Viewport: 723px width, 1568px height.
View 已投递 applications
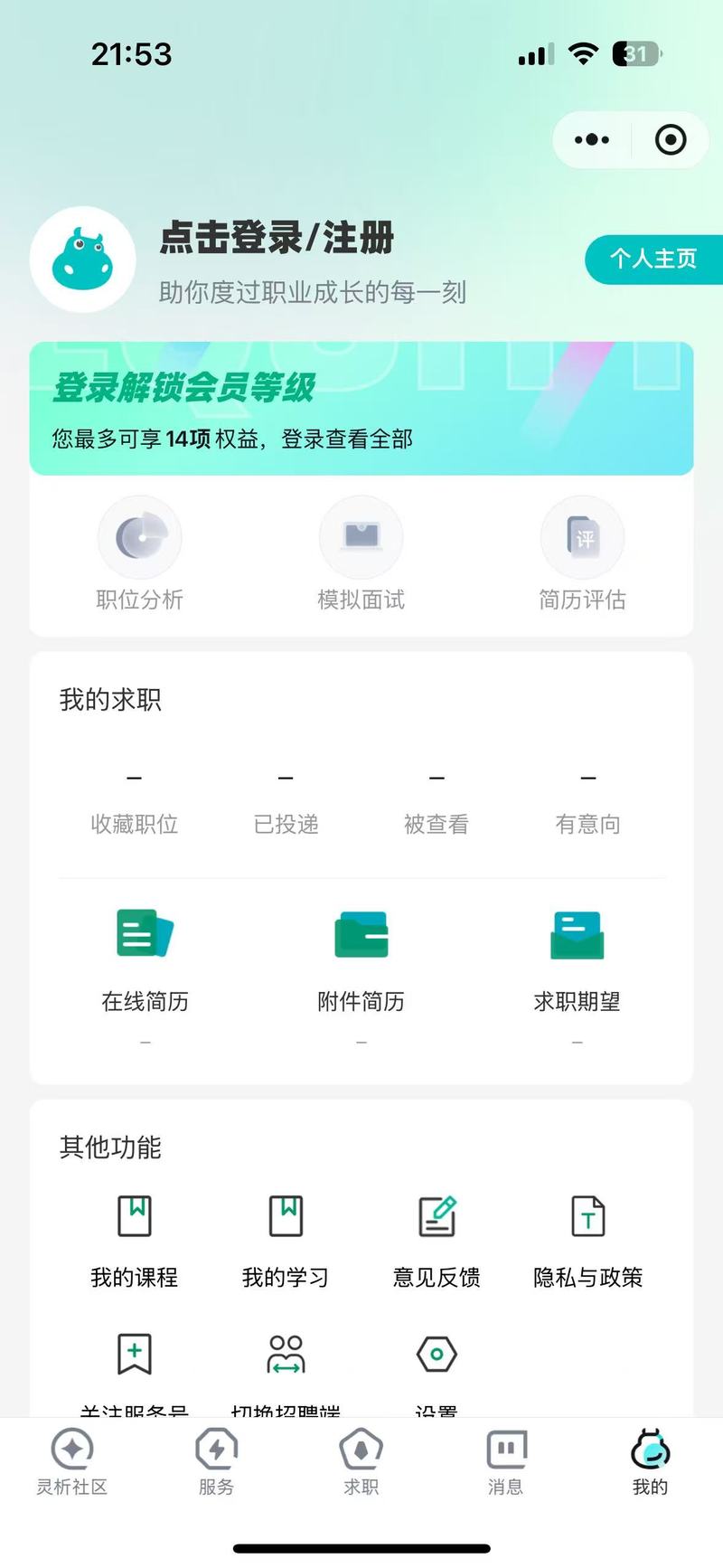point(286,802)
